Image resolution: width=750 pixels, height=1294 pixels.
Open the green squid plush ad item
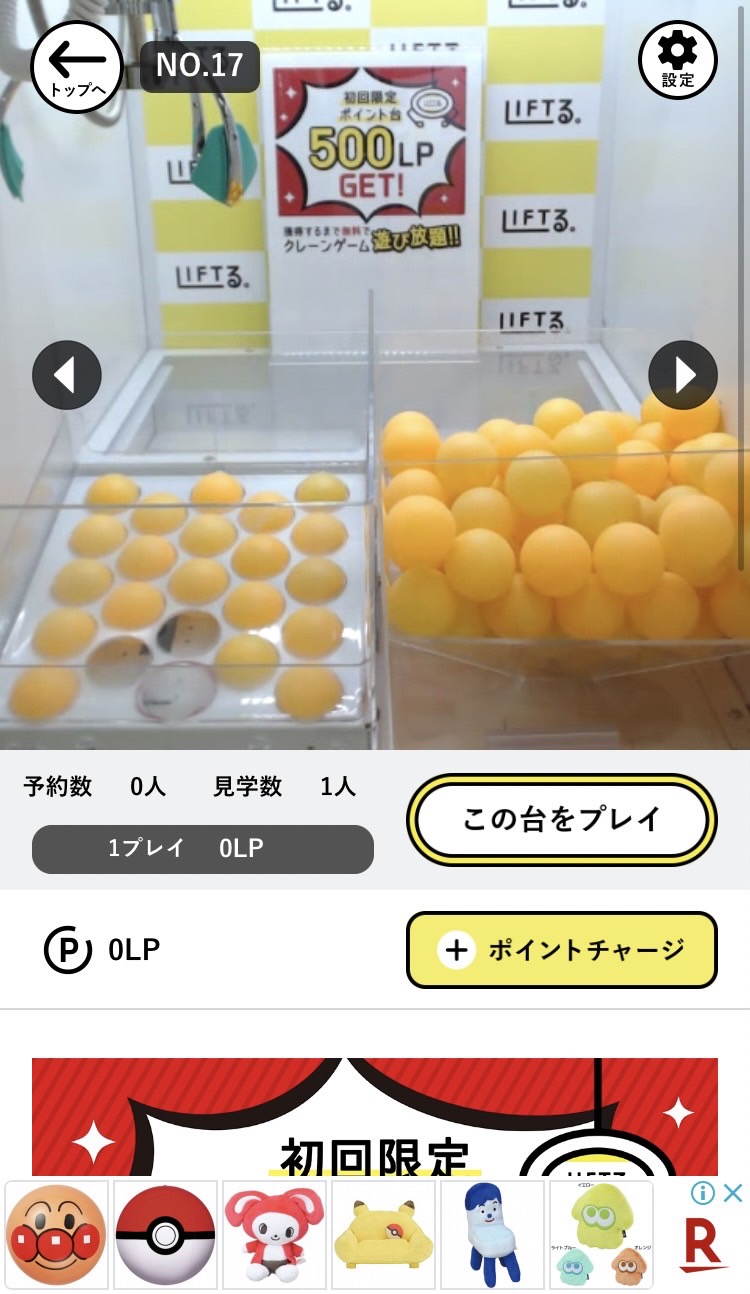pyautogui.click(x=601, y=1235)
